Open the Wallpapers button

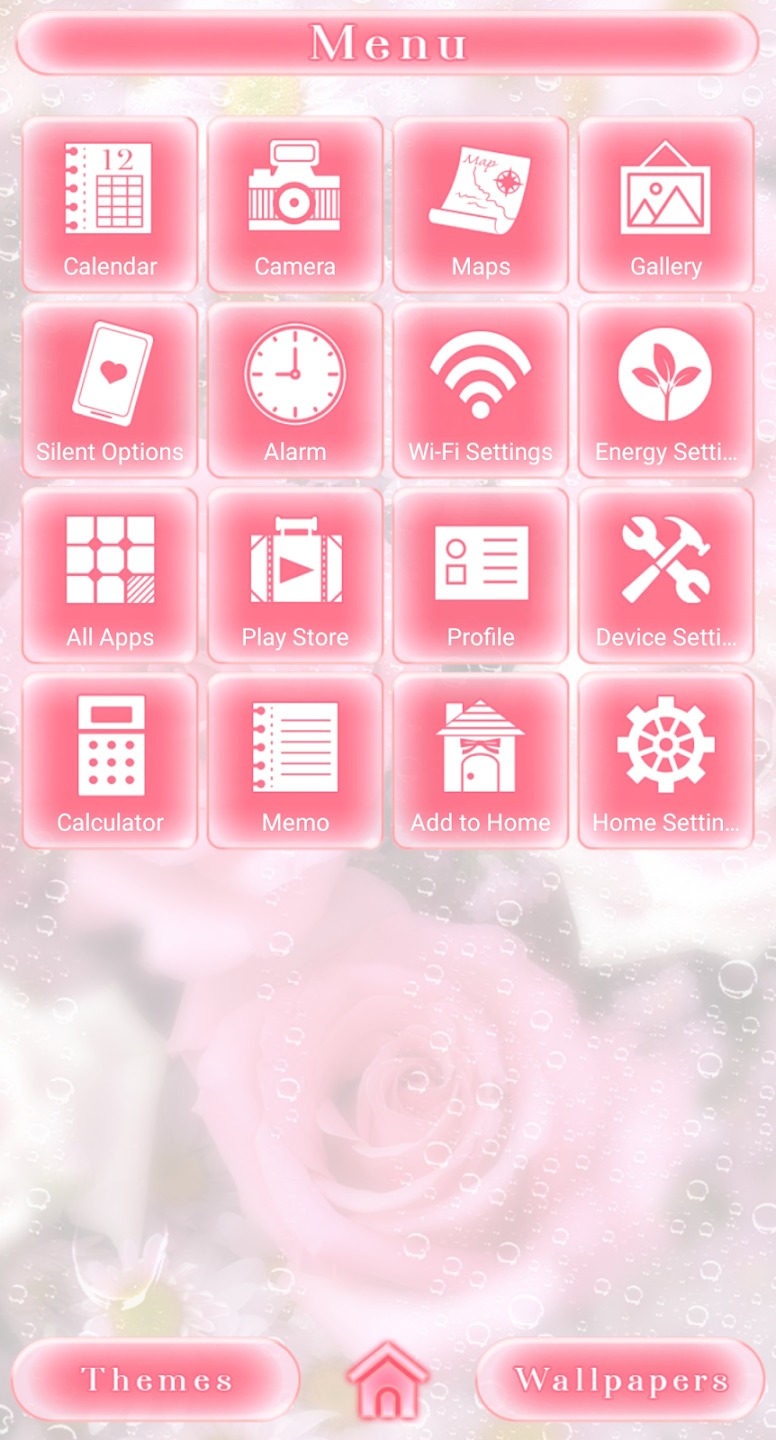[620, 1380]
